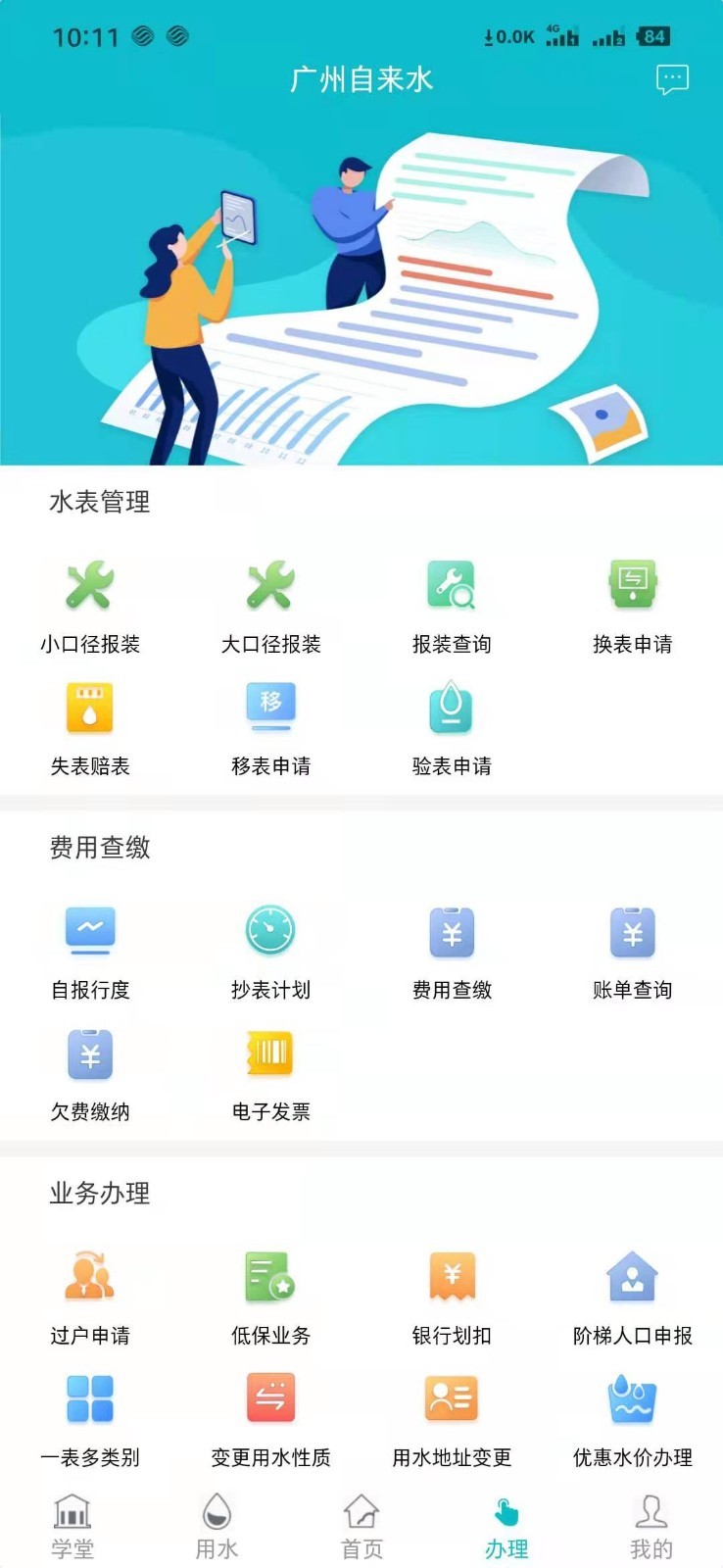Start 过户申请
This screenshot has height=1568, width=723.
click(x=90, y=1296)
